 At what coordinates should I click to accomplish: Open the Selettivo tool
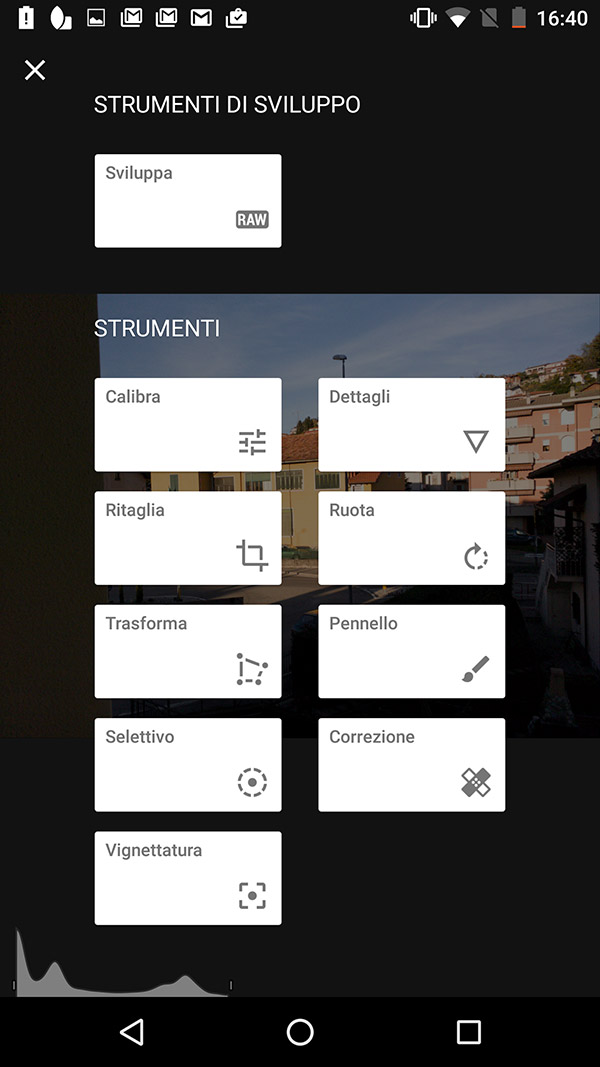coord(188,764)
